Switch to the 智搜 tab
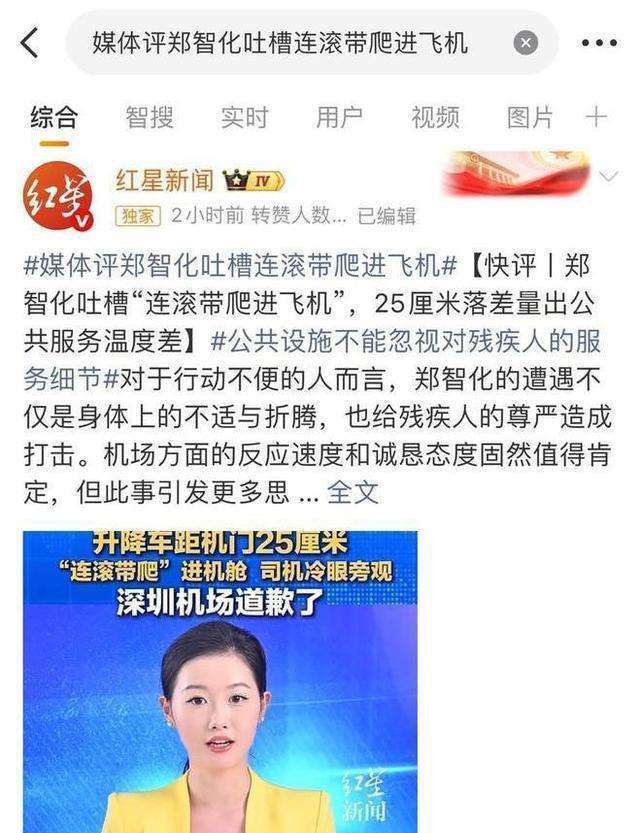This screenshot has width=640, height=833. [149, 117]
